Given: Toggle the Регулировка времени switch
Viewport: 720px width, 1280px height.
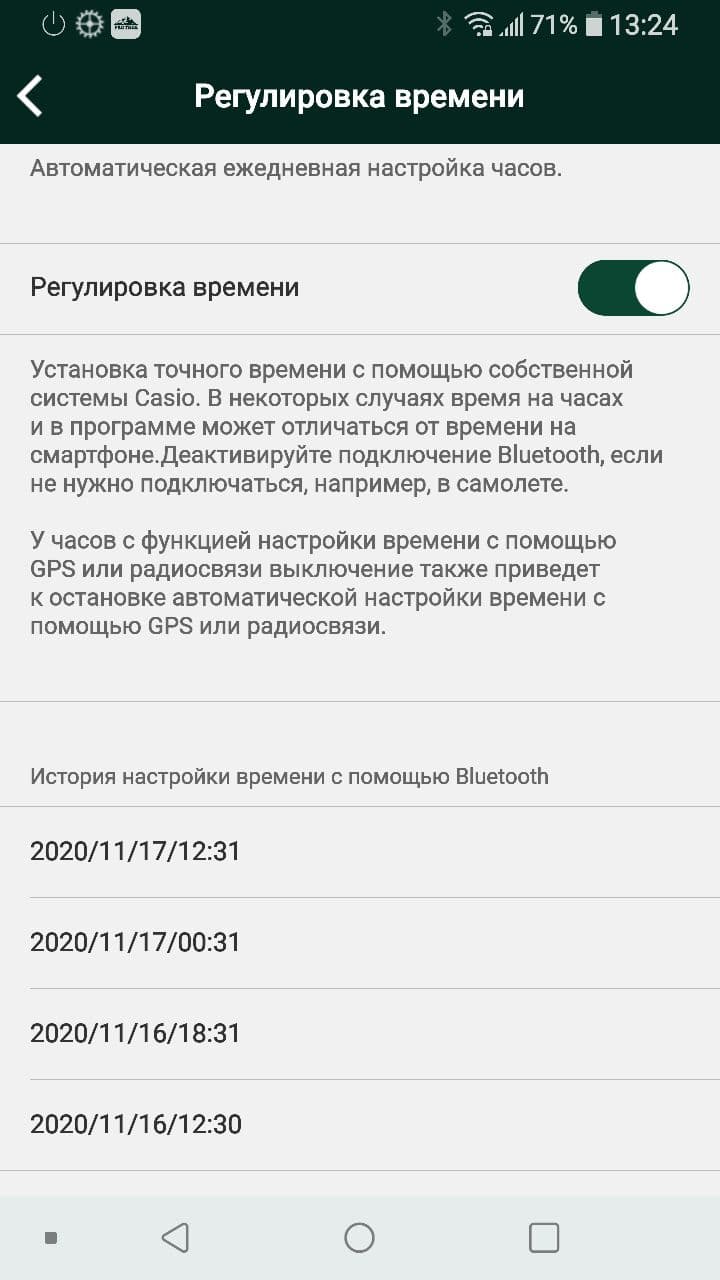Looking at the screenshot, I should (x=633, y=288).
